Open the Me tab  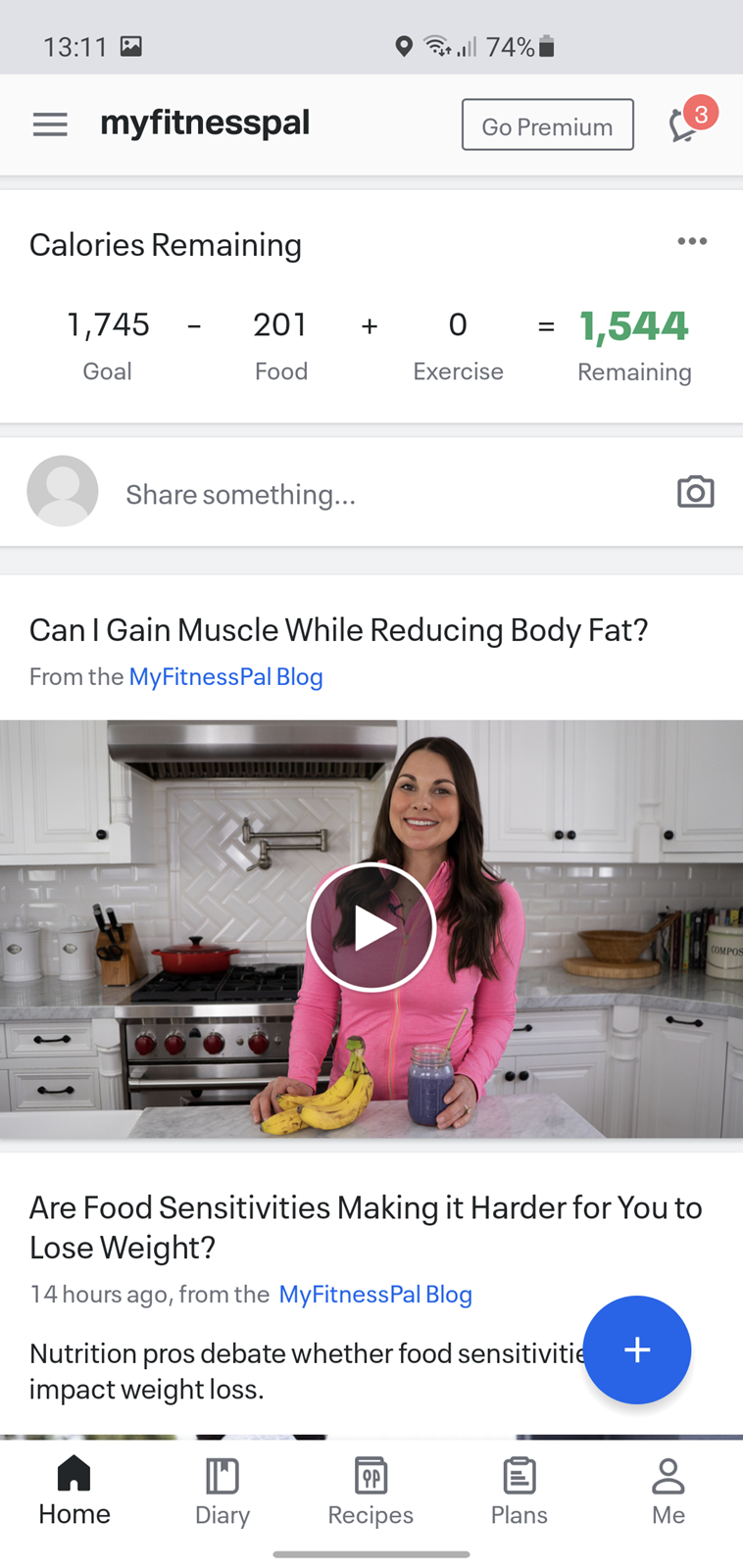pyautogui.click(x=669, y=1493)
